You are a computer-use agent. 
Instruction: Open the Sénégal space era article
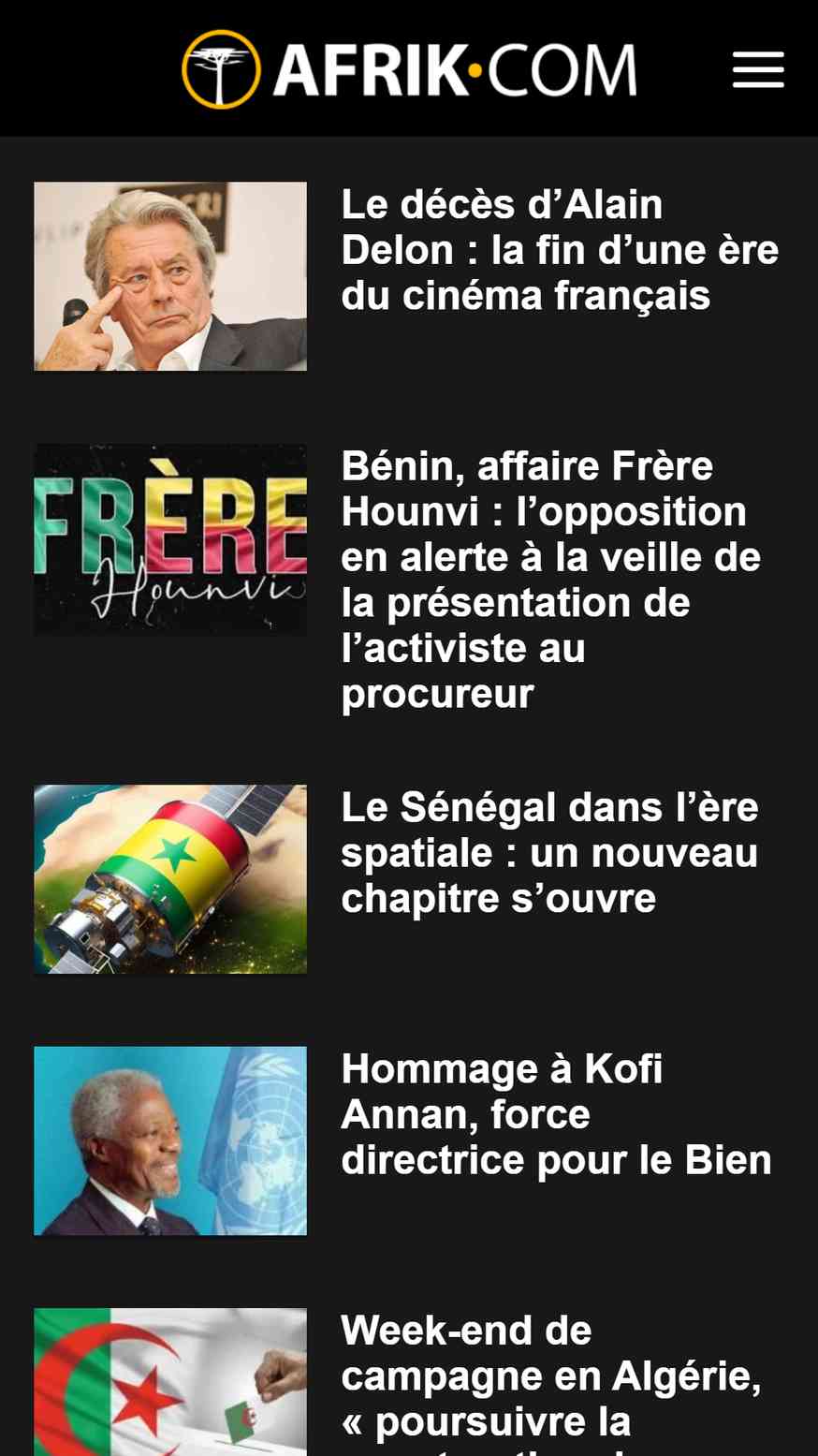point(550,853)
